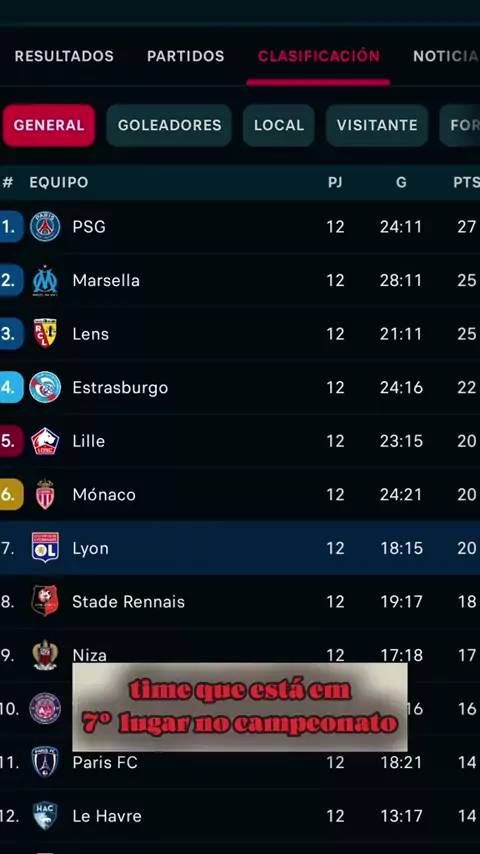View Lens team details
Viewport: 480px width, 854px height.
[x=240, y=334]
